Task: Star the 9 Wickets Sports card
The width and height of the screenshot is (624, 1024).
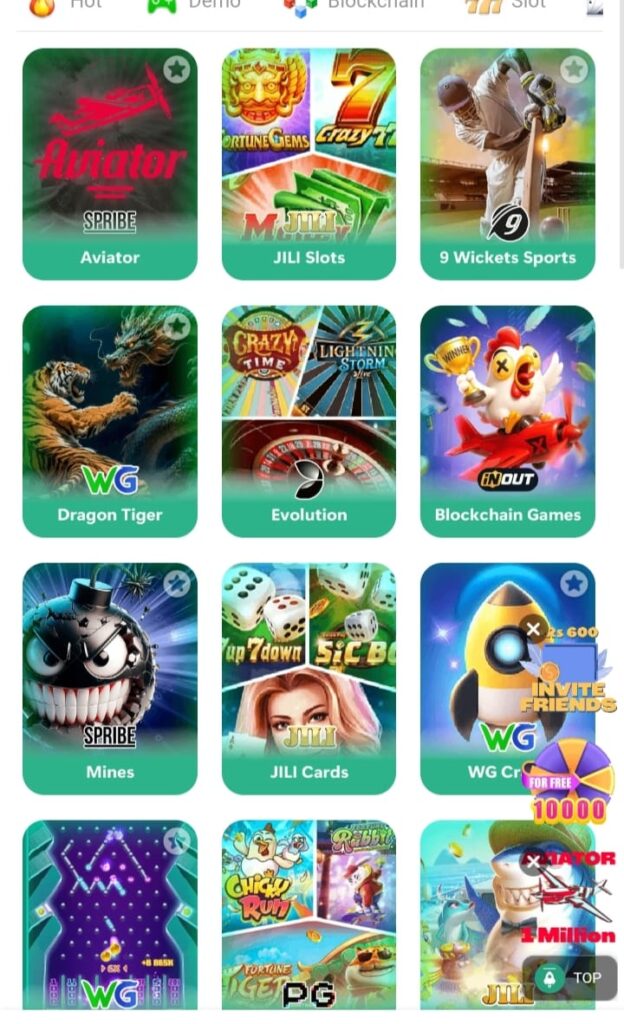Action: 574,69
